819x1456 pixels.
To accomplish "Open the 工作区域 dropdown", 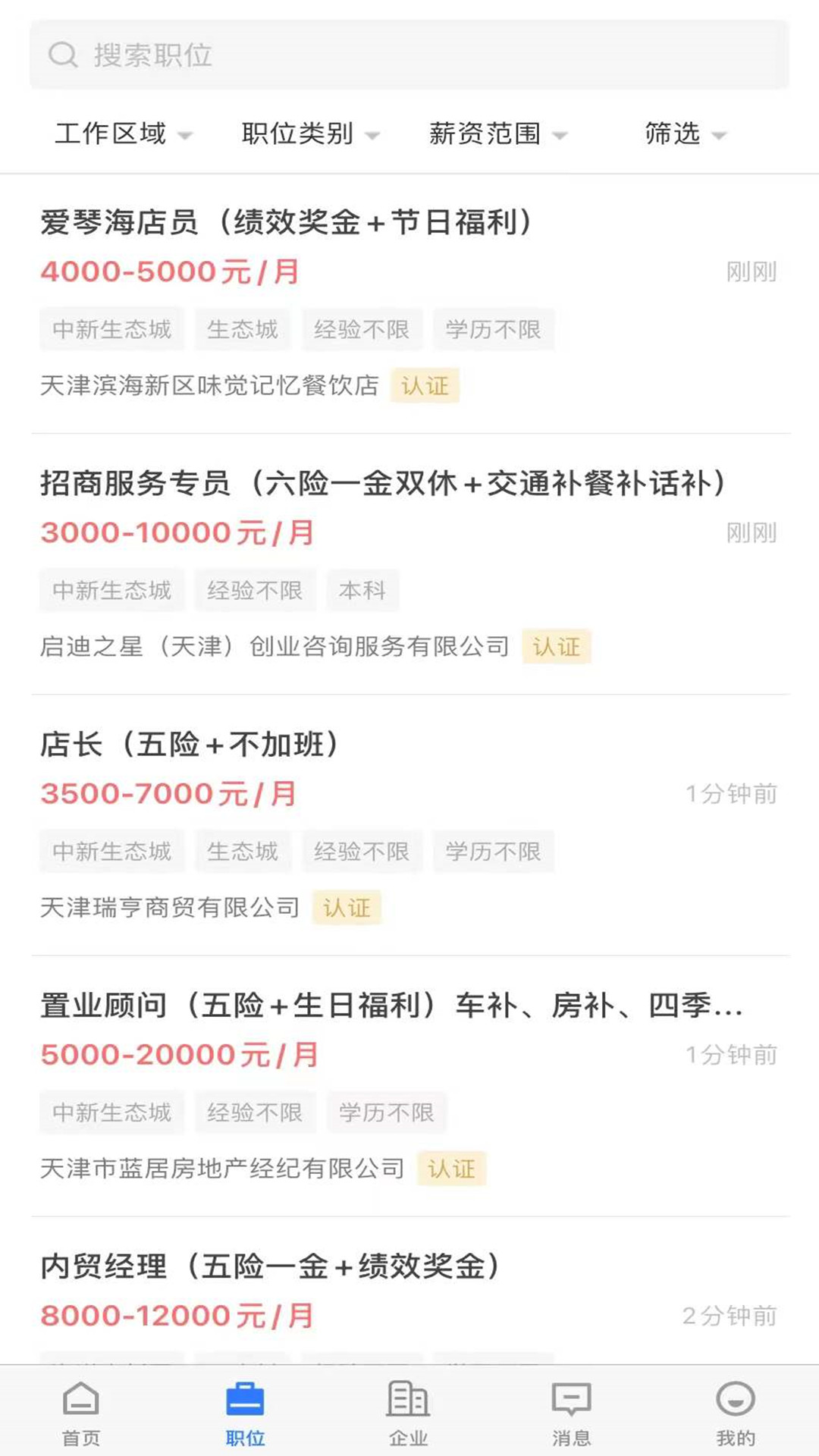I will [121, 134].
